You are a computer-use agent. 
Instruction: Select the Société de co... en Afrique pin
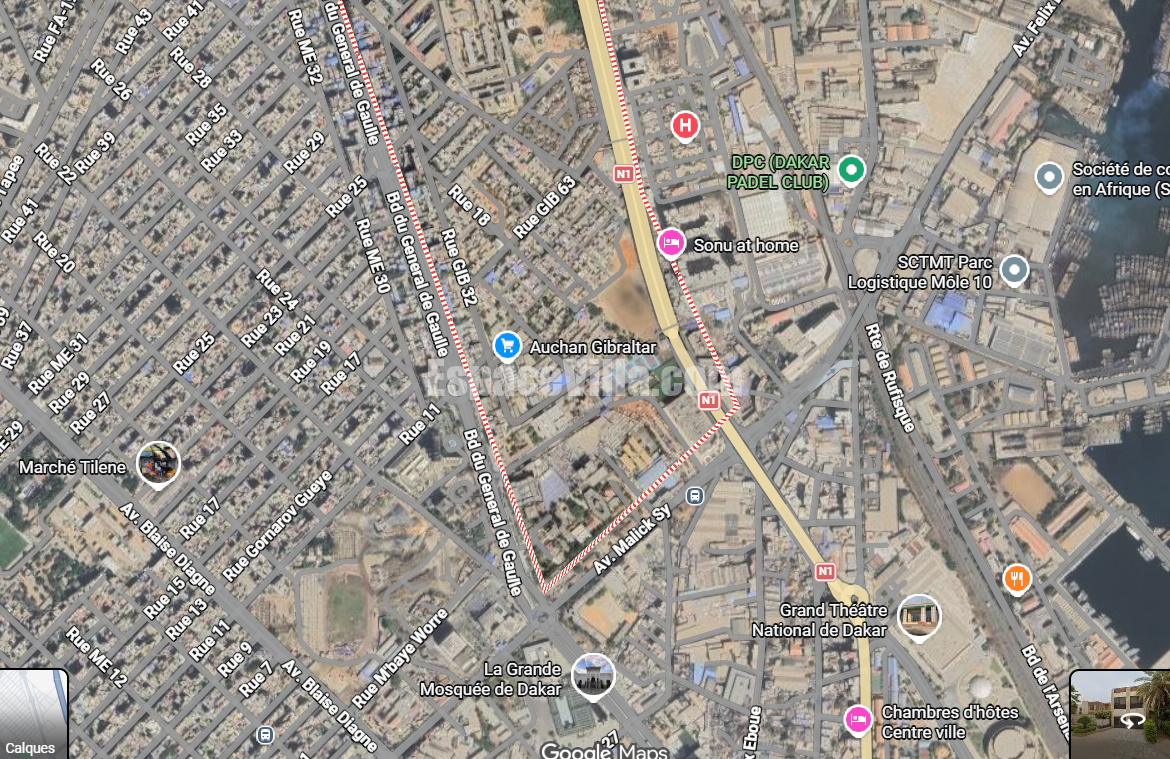[1048, 178]
